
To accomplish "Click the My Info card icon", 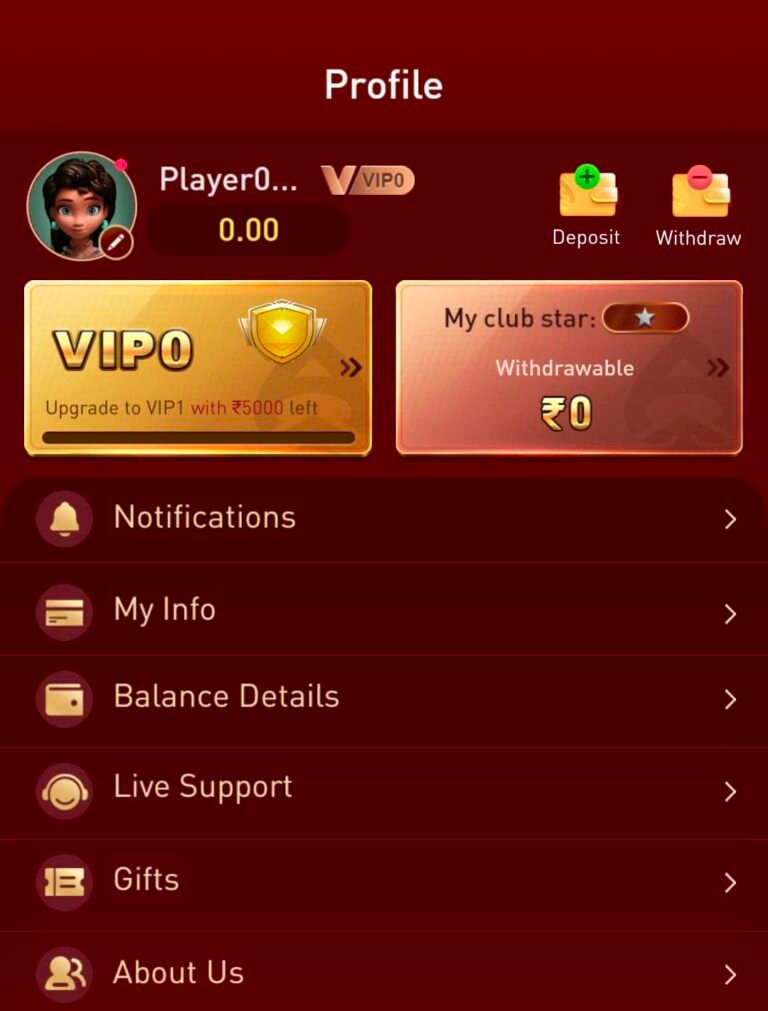I will point(64,611).
